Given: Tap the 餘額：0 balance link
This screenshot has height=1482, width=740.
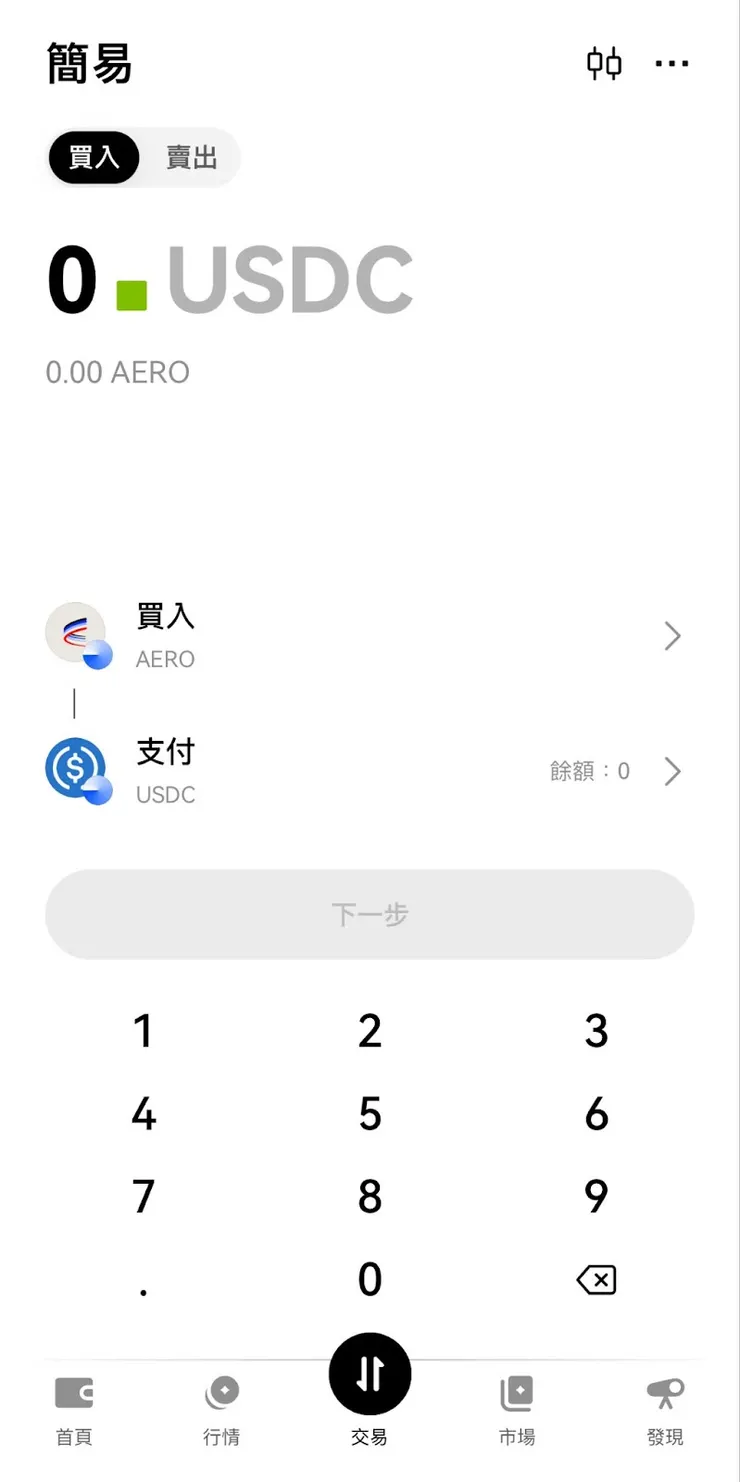Looking at the screenshot, I should click(x=589, y=771).
